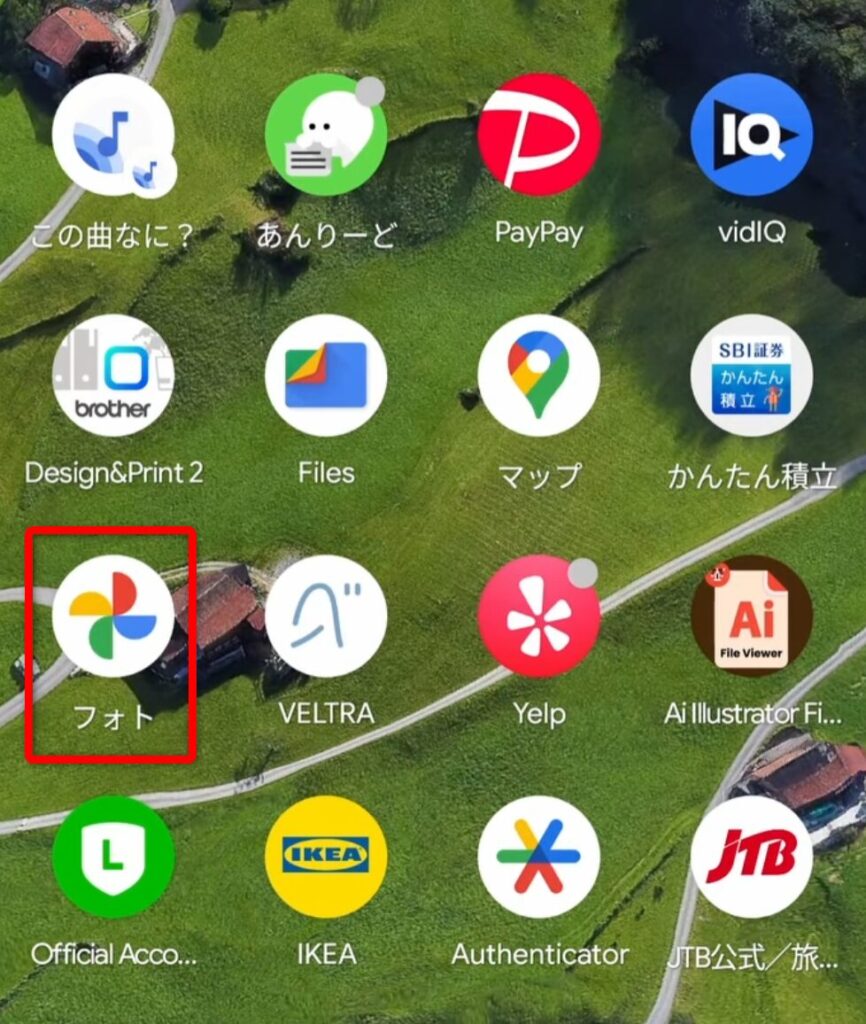Open the この曲なに？ app

[113, 135]
